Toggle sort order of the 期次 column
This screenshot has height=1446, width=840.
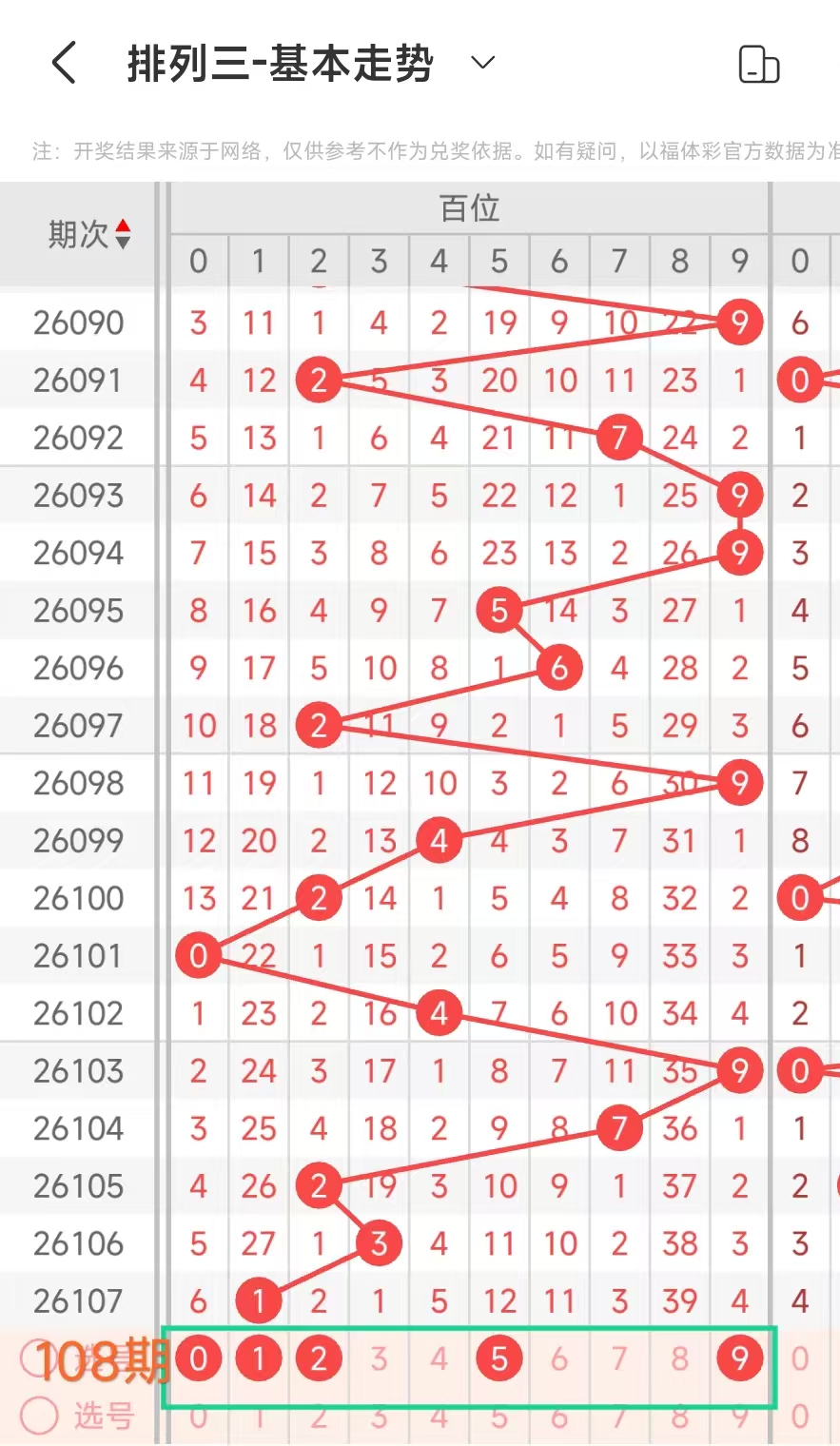point(123,234)
